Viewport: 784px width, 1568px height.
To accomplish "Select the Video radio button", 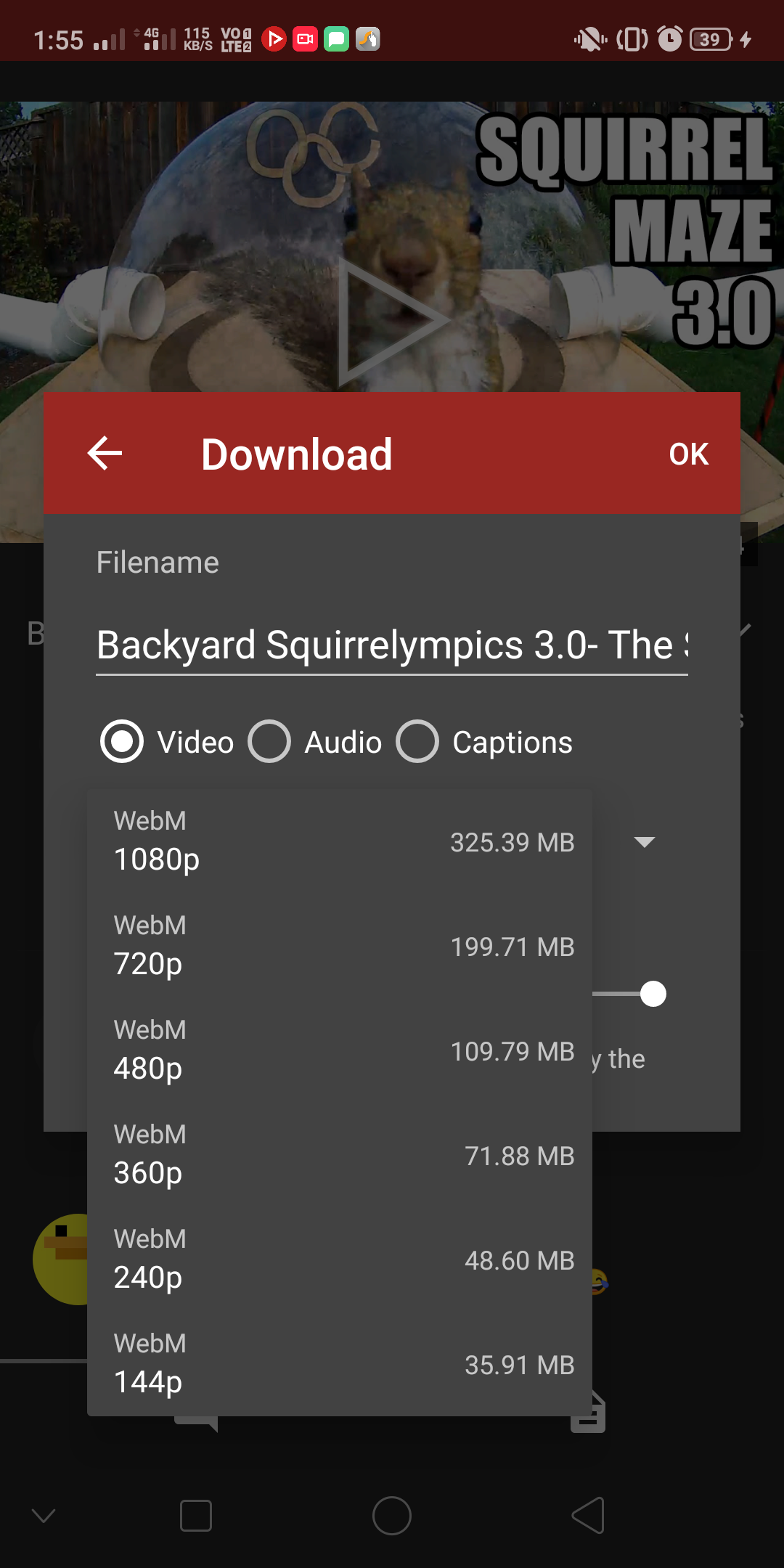I will (x=122, y=741).
